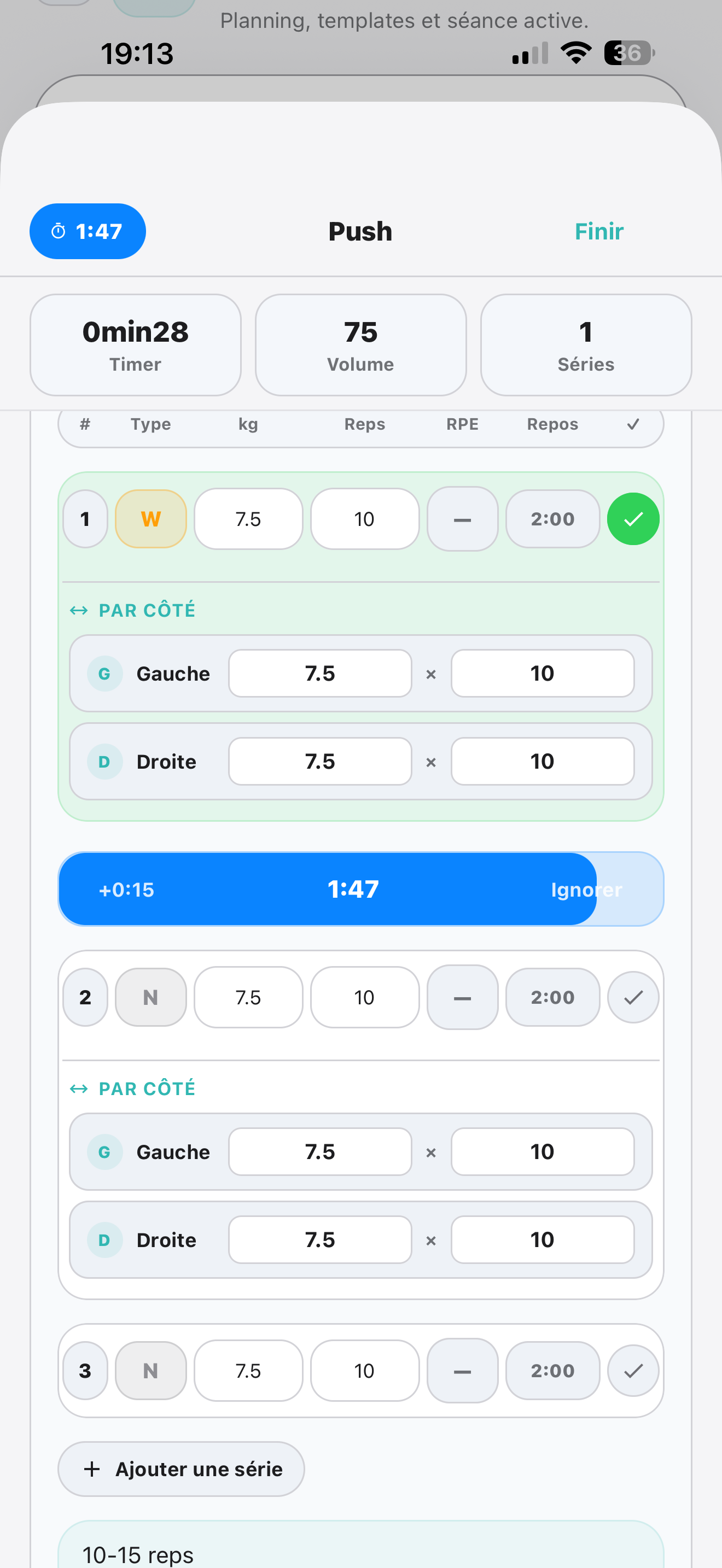Uncheck the completed set 1 checkmark
This screenshot has height=1568, width=722.
click(x=633, y=519)
